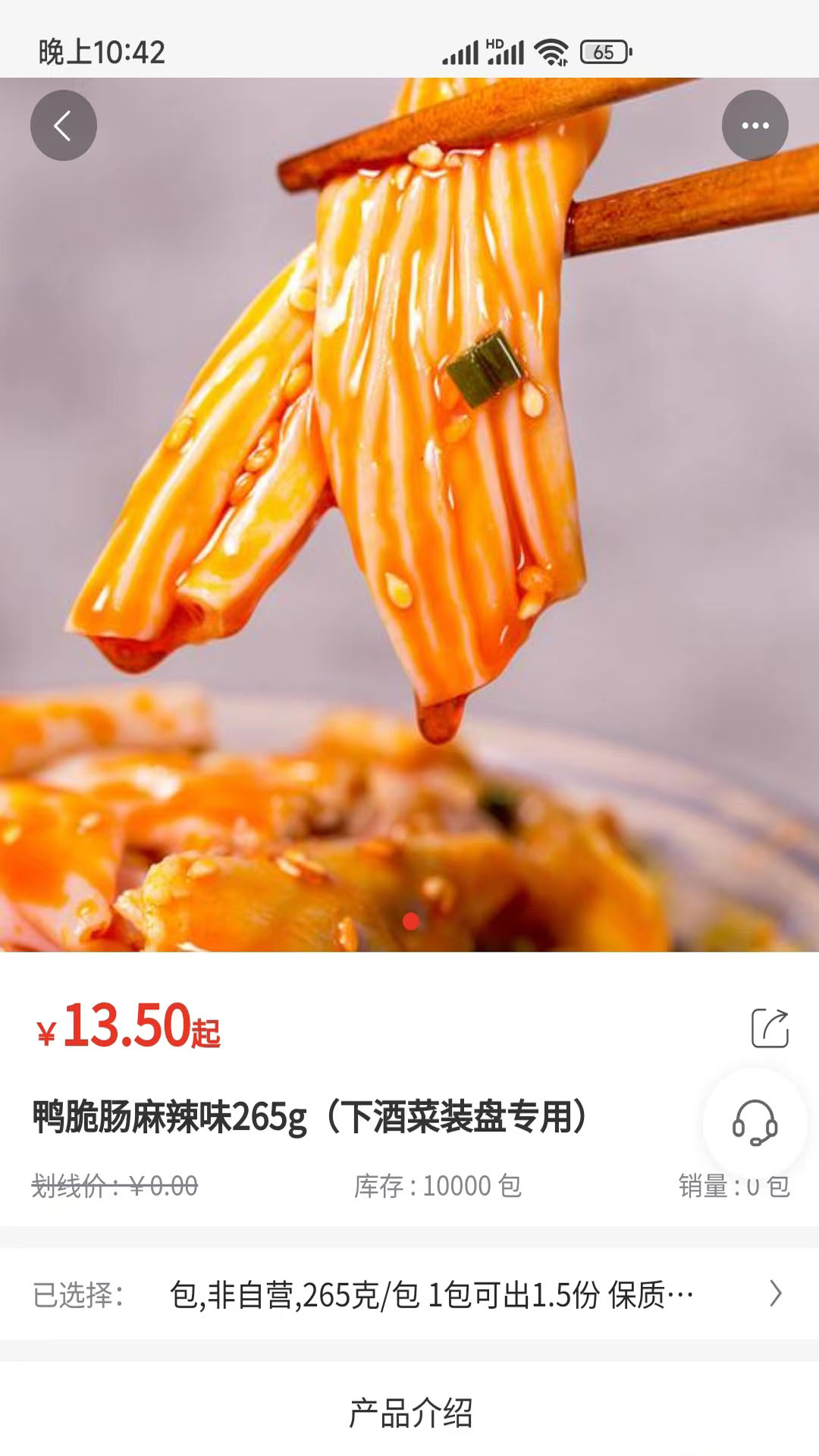The width and height of the screenshot is (819, 1456).
Task: Share this duck intestine product
Action: coord(770,1028)
